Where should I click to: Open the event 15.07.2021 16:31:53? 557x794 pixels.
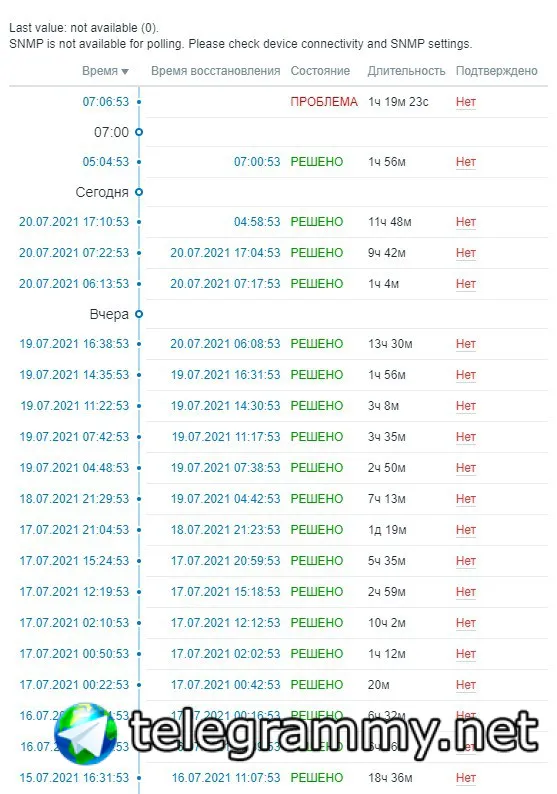74,777
